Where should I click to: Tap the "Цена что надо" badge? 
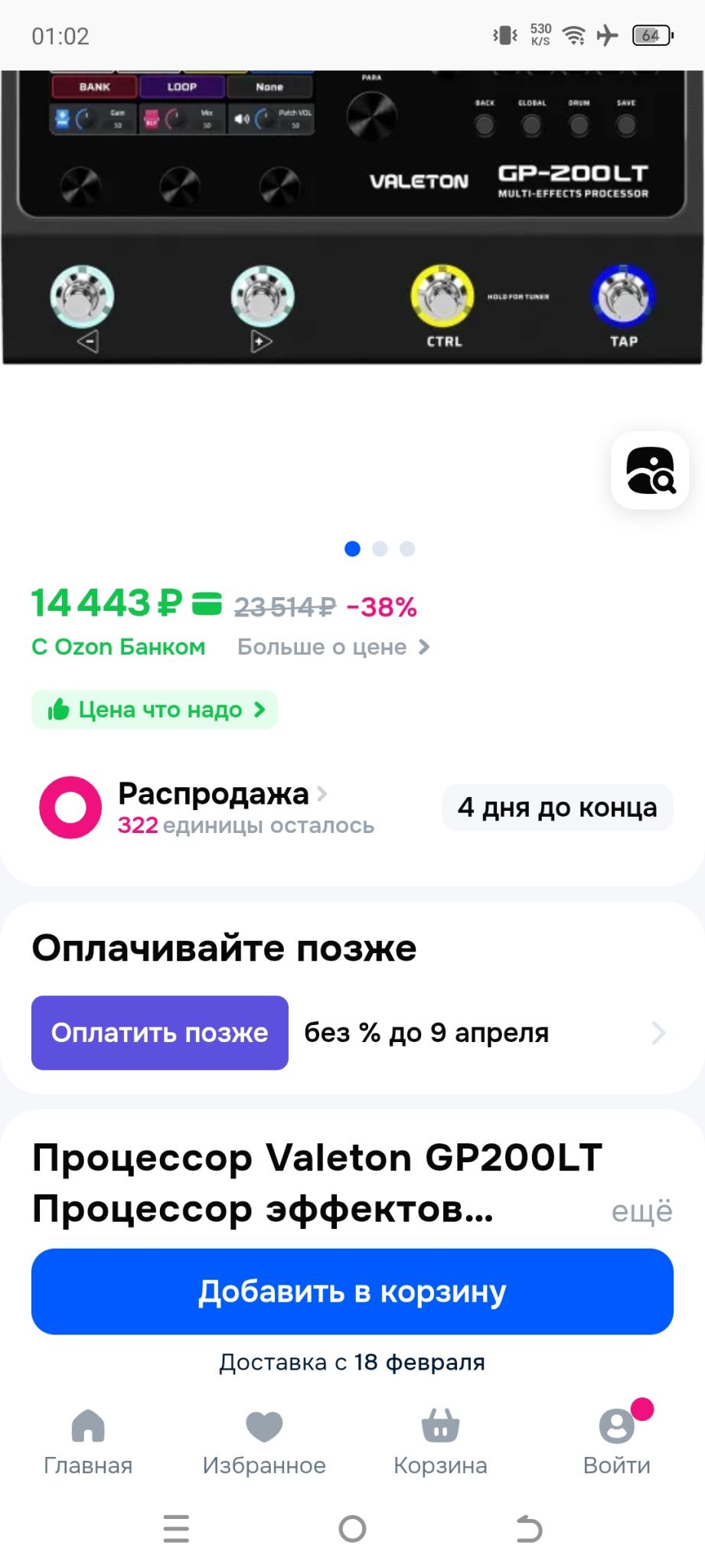coord(155,710)
